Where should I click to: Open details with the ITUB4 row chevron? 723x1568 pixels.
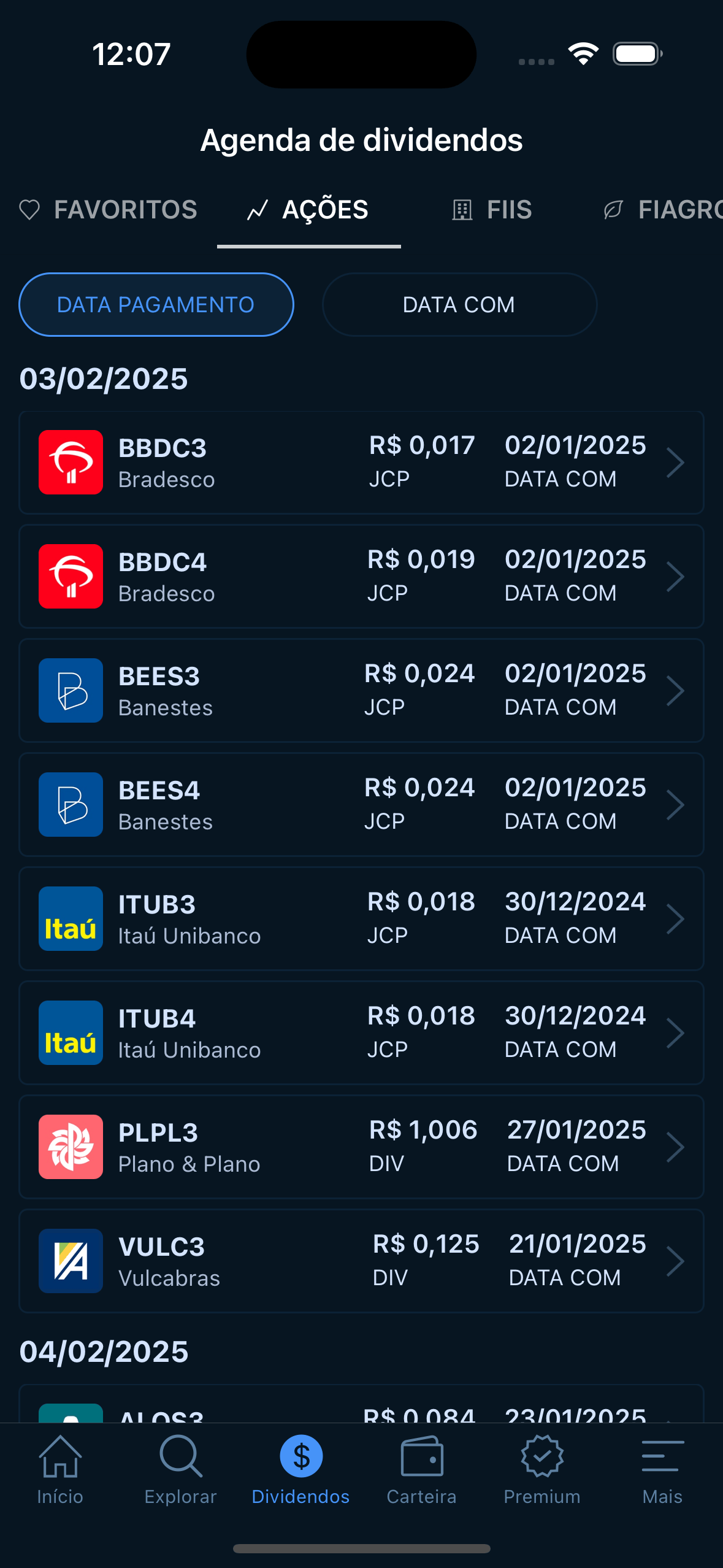[676, 1032]
